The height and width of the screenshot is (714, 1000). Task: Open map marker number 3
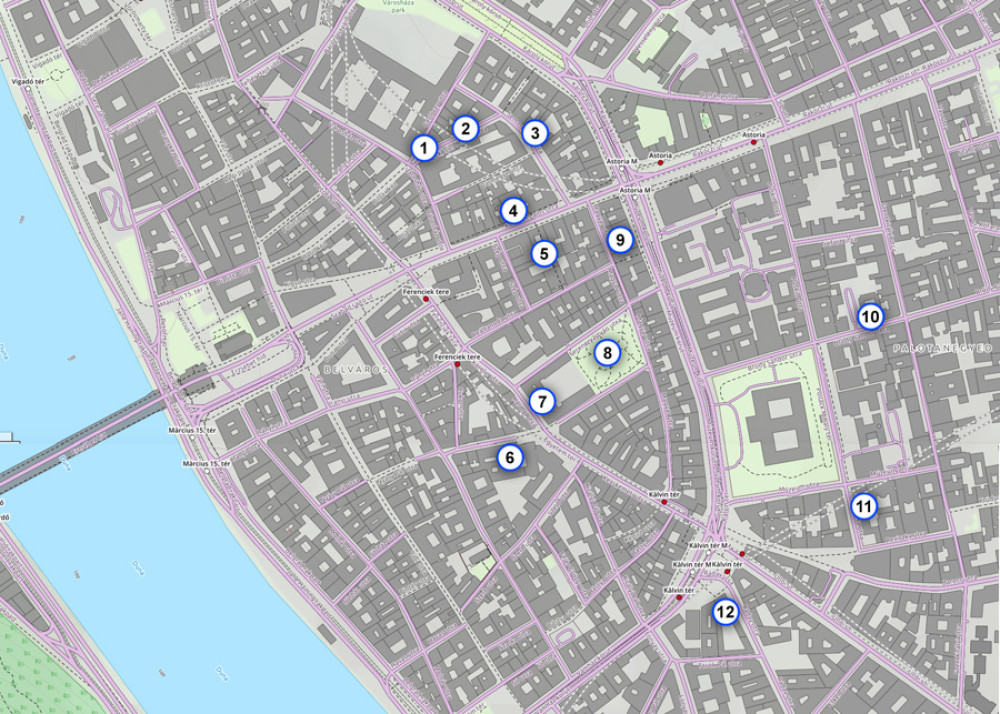(535, 132)
